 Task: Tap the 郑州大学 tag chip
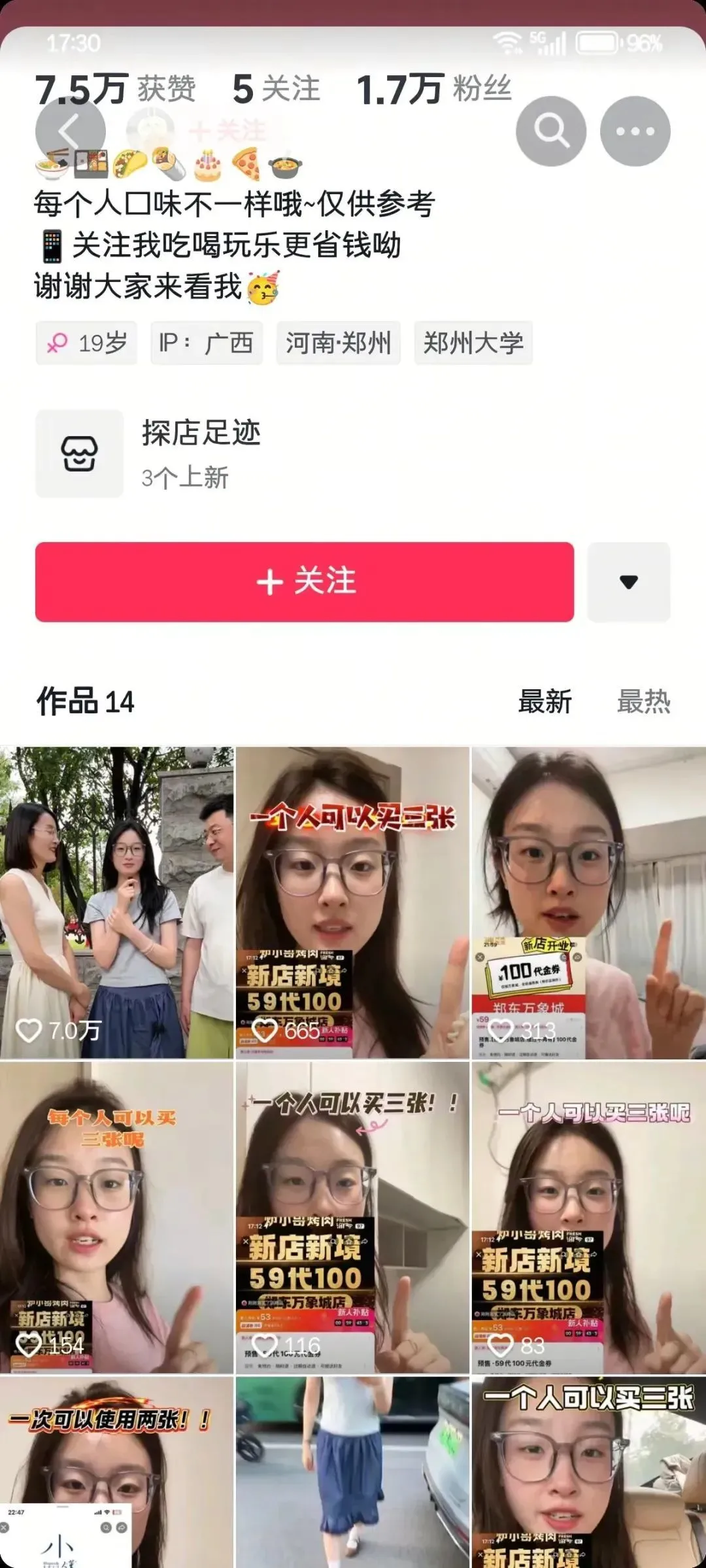[x=473, y=343]
